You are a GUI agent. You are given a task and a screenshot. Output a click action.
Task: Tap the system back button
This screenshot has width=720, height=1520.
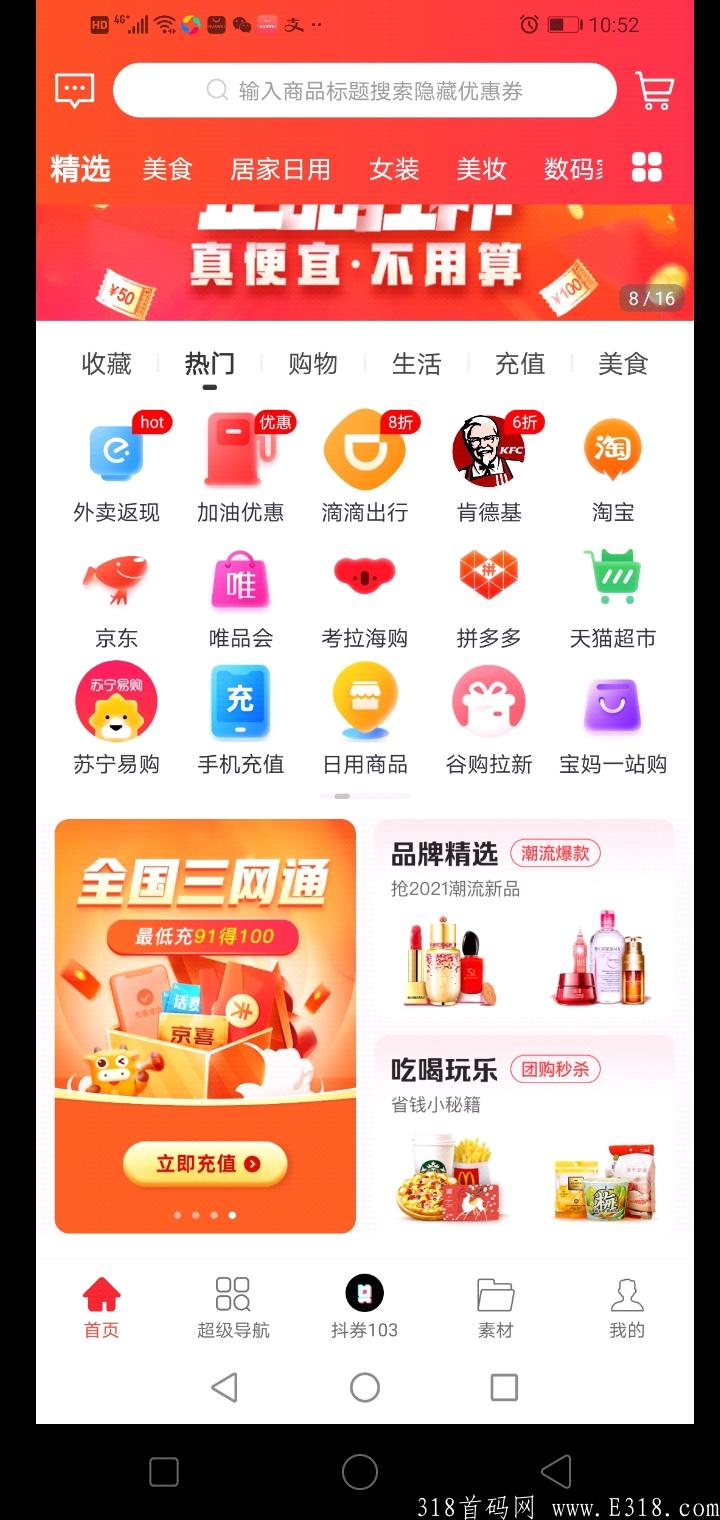point(225,1387)
